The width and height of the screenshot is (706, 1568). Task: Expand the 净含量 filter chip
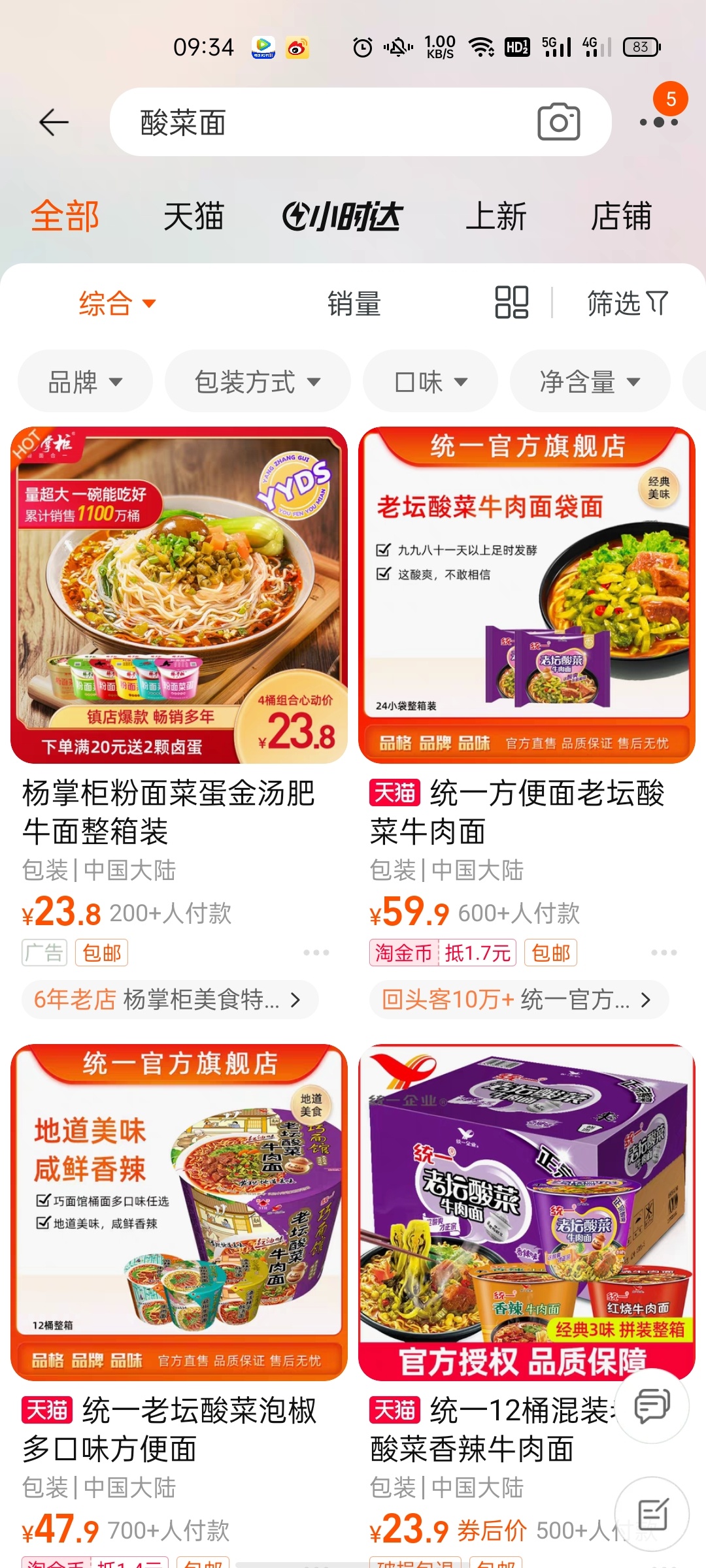click(x=590, y=382)
